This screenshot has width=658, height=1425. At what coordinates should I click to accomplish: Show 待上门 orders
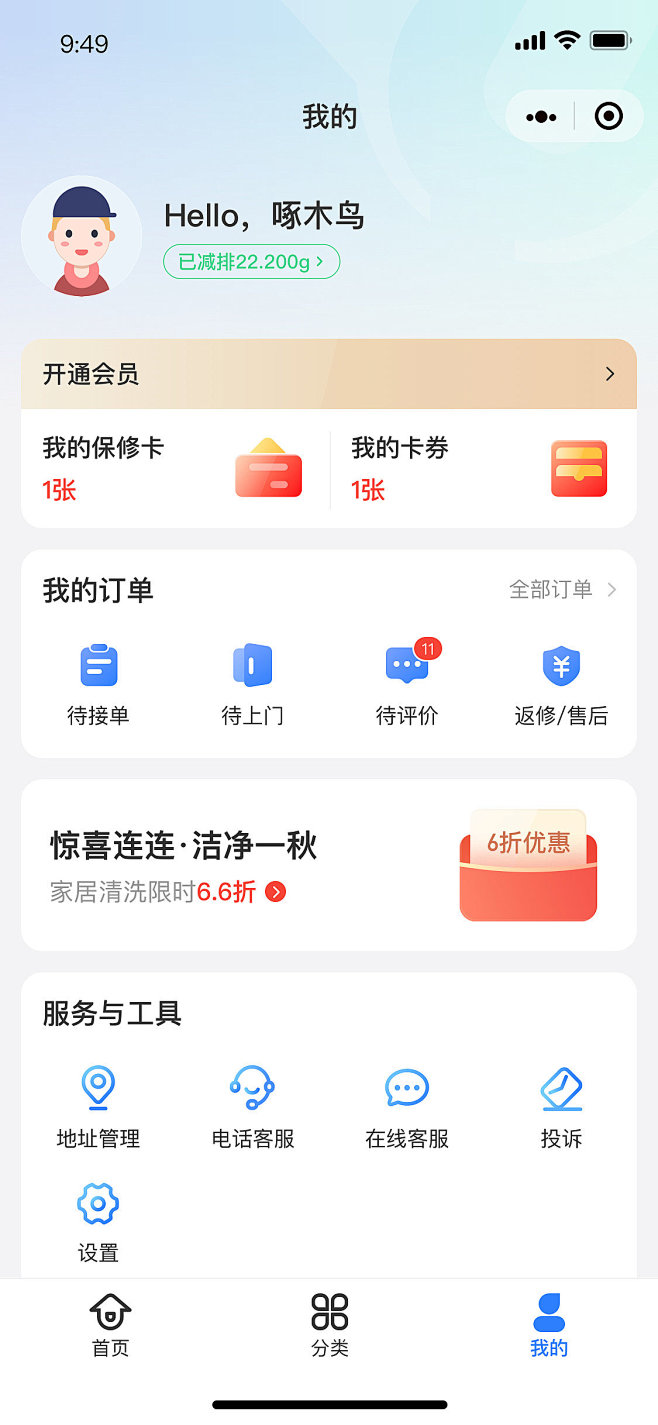(252, 685)
